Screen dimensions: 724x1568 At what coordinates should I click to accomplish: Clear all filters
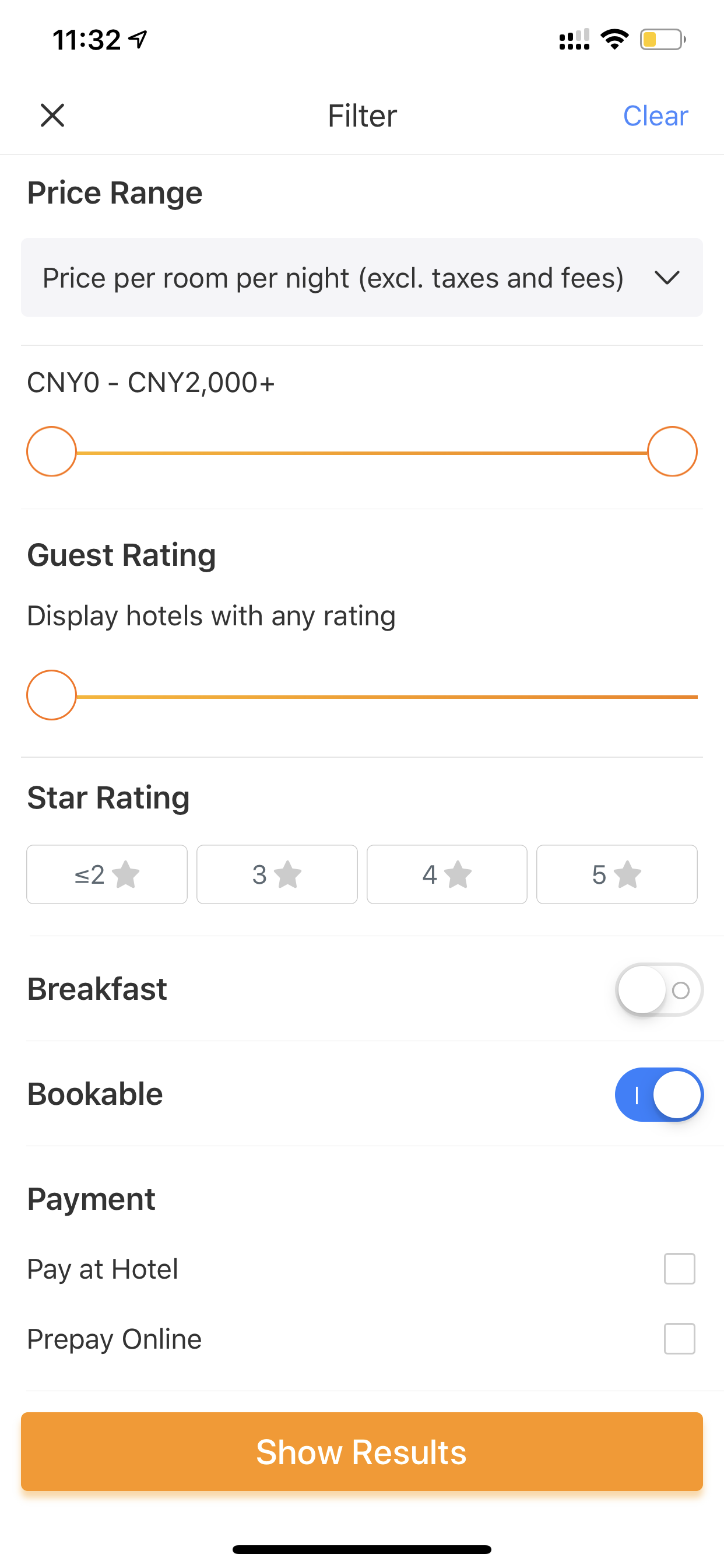click(655, 116)
